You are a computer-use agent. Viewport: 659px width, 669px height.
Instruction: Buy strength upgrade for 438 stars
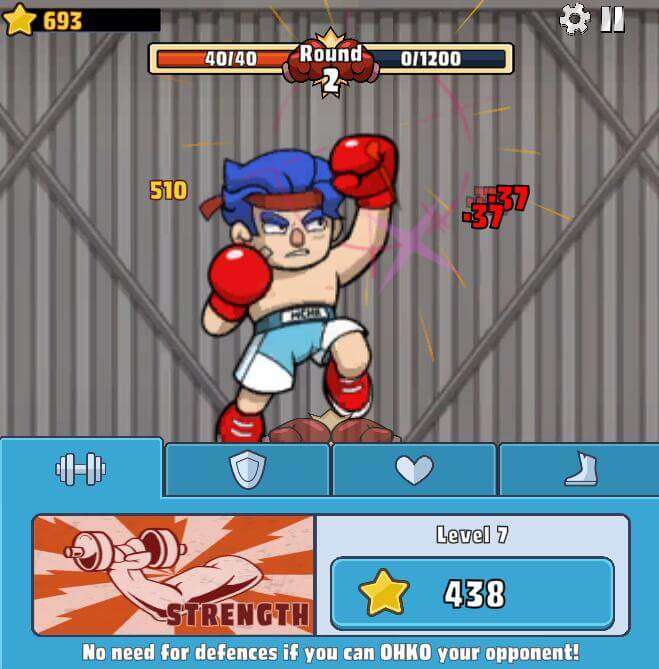472,594
